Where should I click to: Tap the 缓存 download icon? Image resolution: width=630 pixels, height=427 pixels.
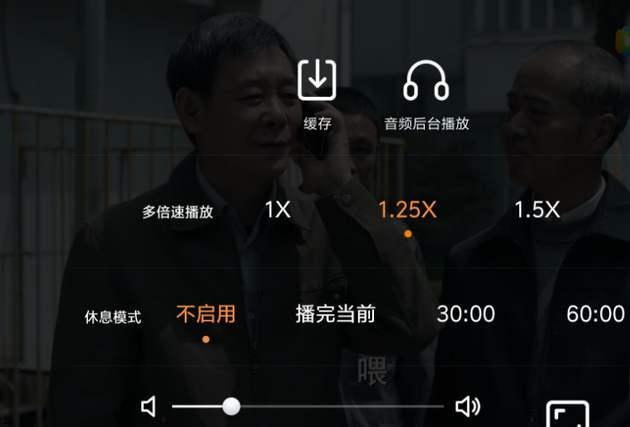317,81
